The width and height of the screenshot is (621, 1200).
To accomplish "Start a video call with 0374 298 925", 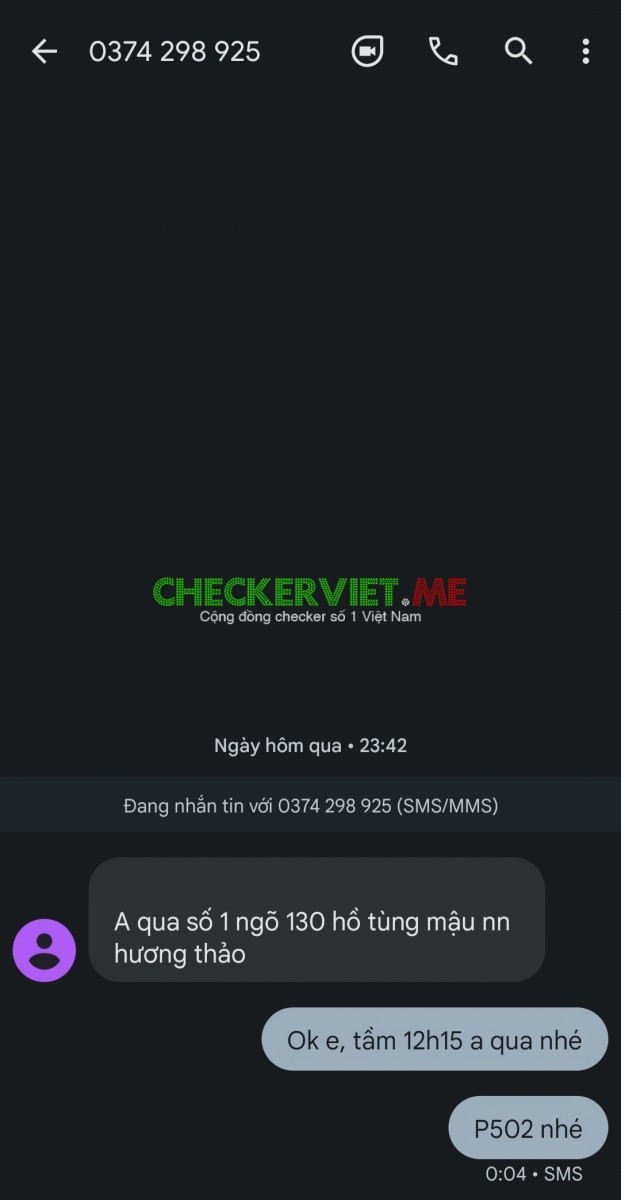I will pos(367,51).
